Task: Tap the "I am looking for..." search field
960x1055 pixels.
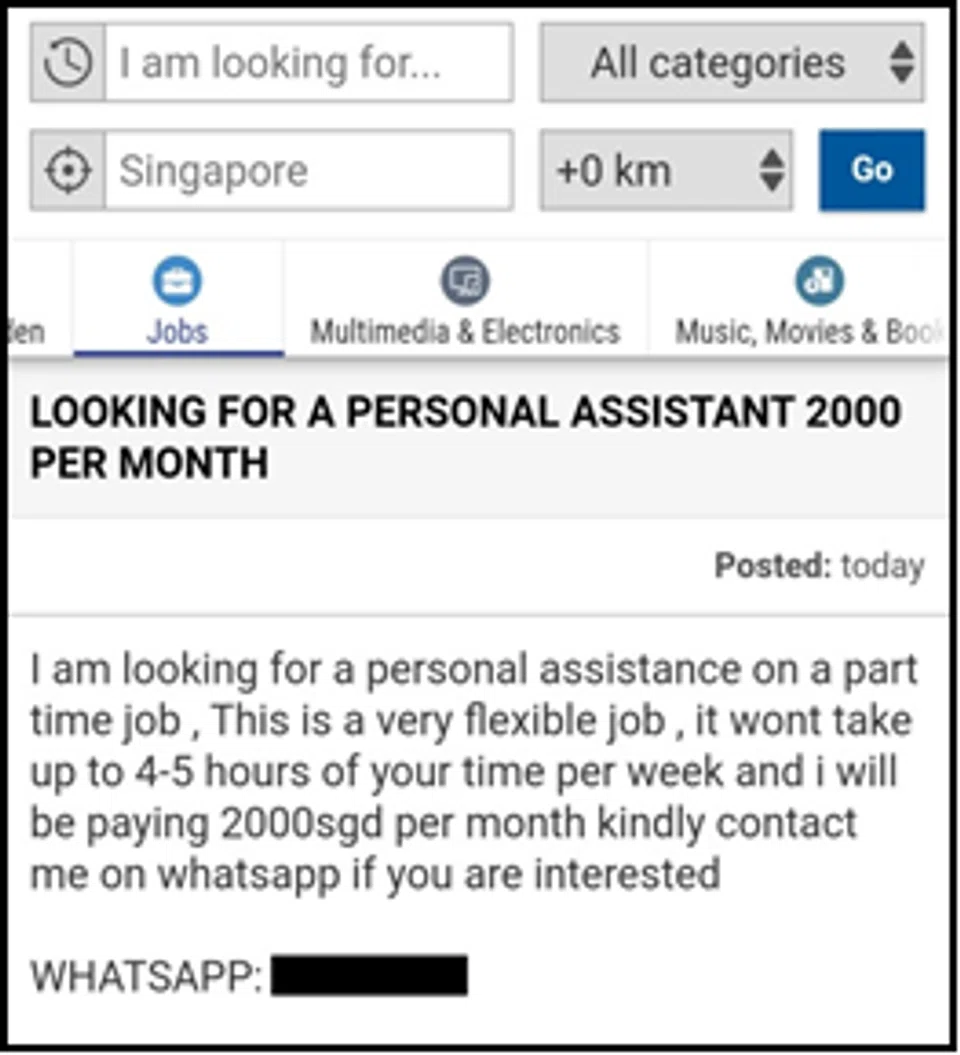Action: coord(308,63)
